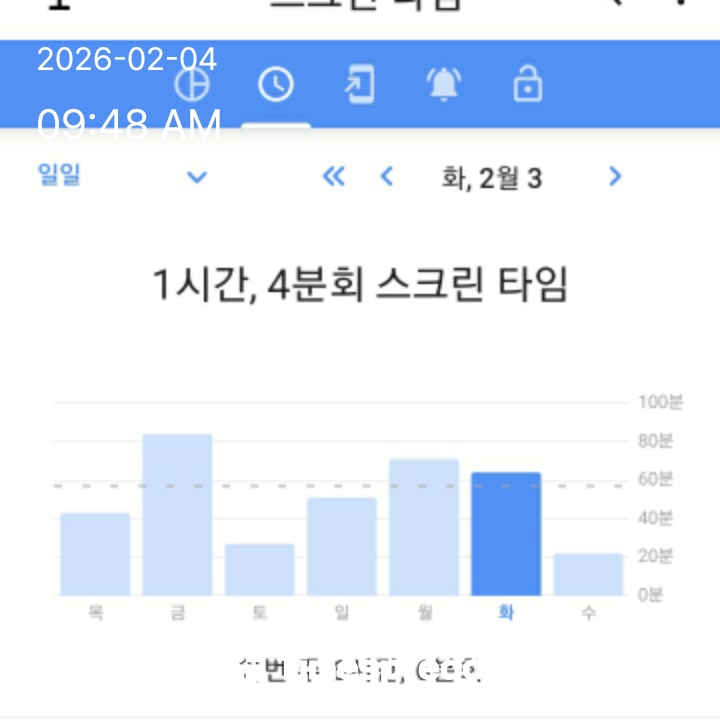Jump back with the double left arrow

pos(333,178)
